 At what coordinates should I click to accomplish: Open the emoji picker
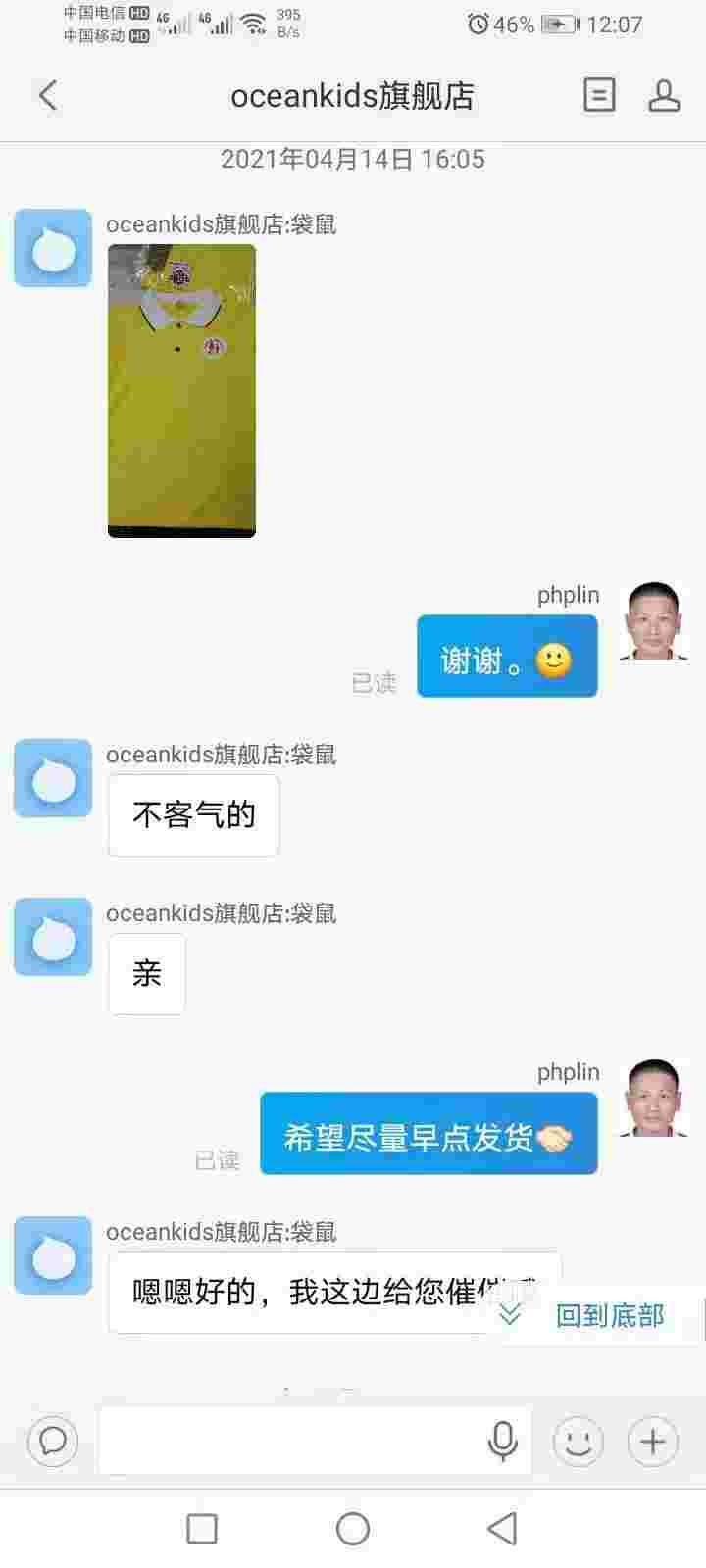[579, 1442]
